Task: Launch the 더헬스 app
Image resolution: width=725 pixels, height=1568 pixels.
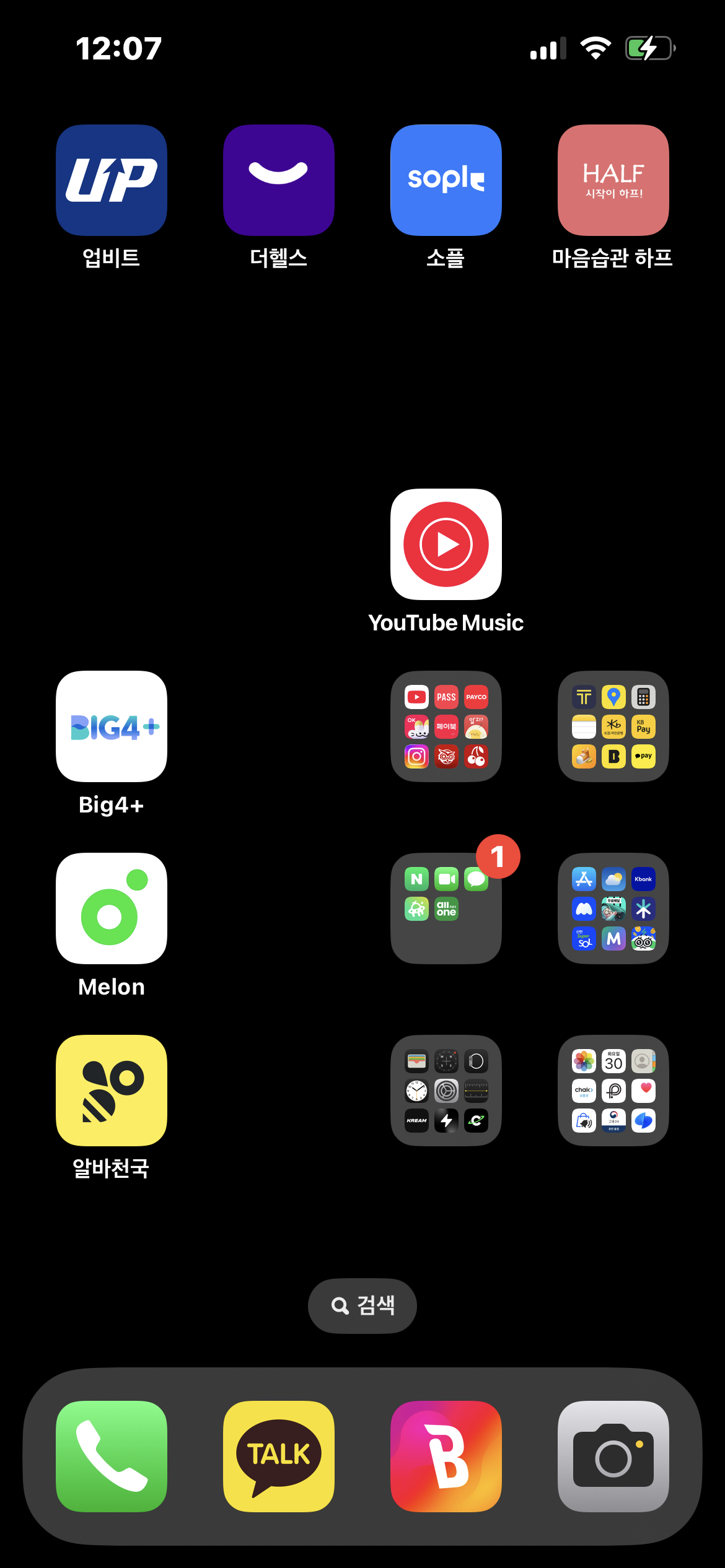Action: 279,180
